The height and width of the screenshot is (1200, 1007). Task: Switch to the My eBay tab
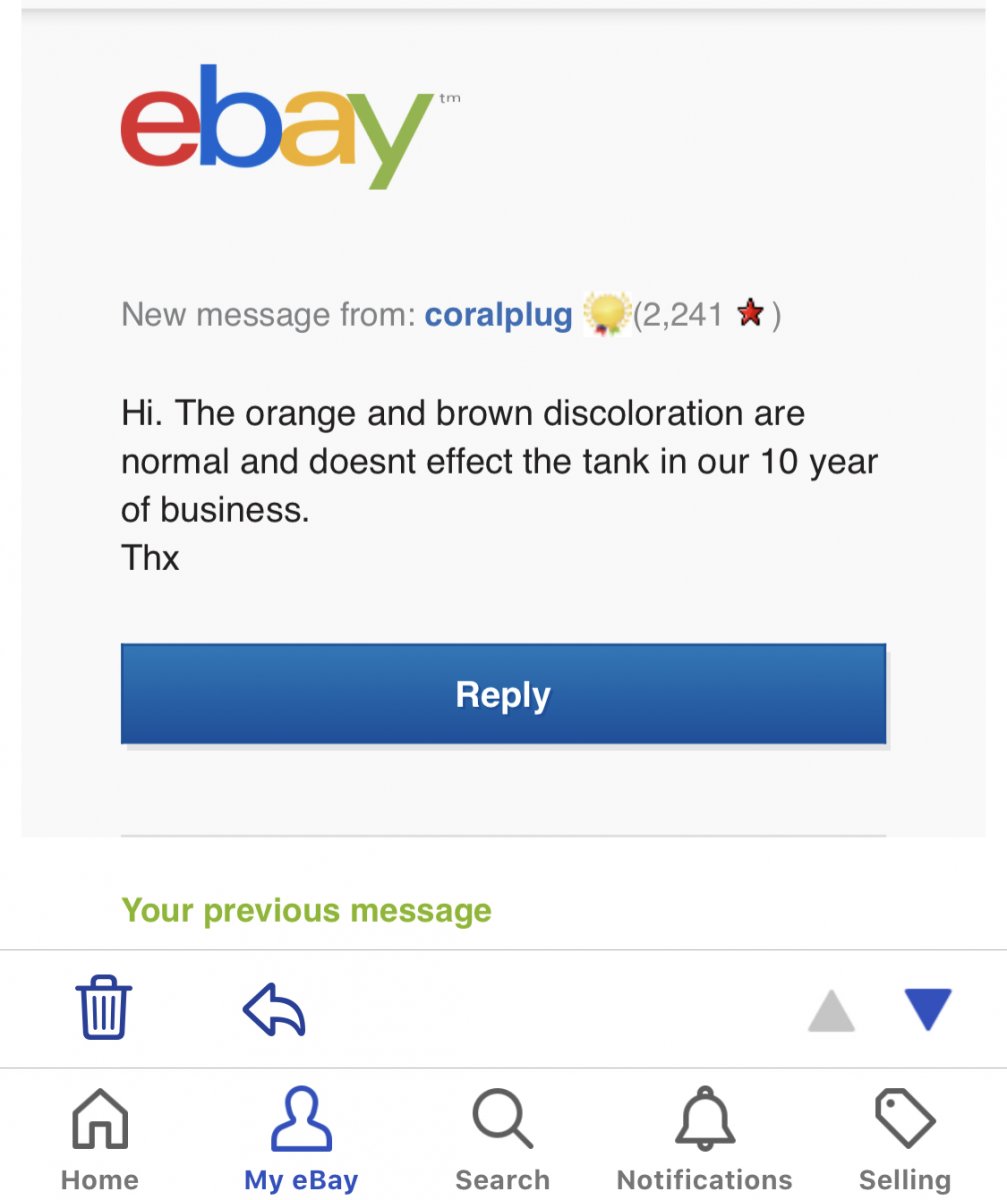click(x=301, y=1140)
